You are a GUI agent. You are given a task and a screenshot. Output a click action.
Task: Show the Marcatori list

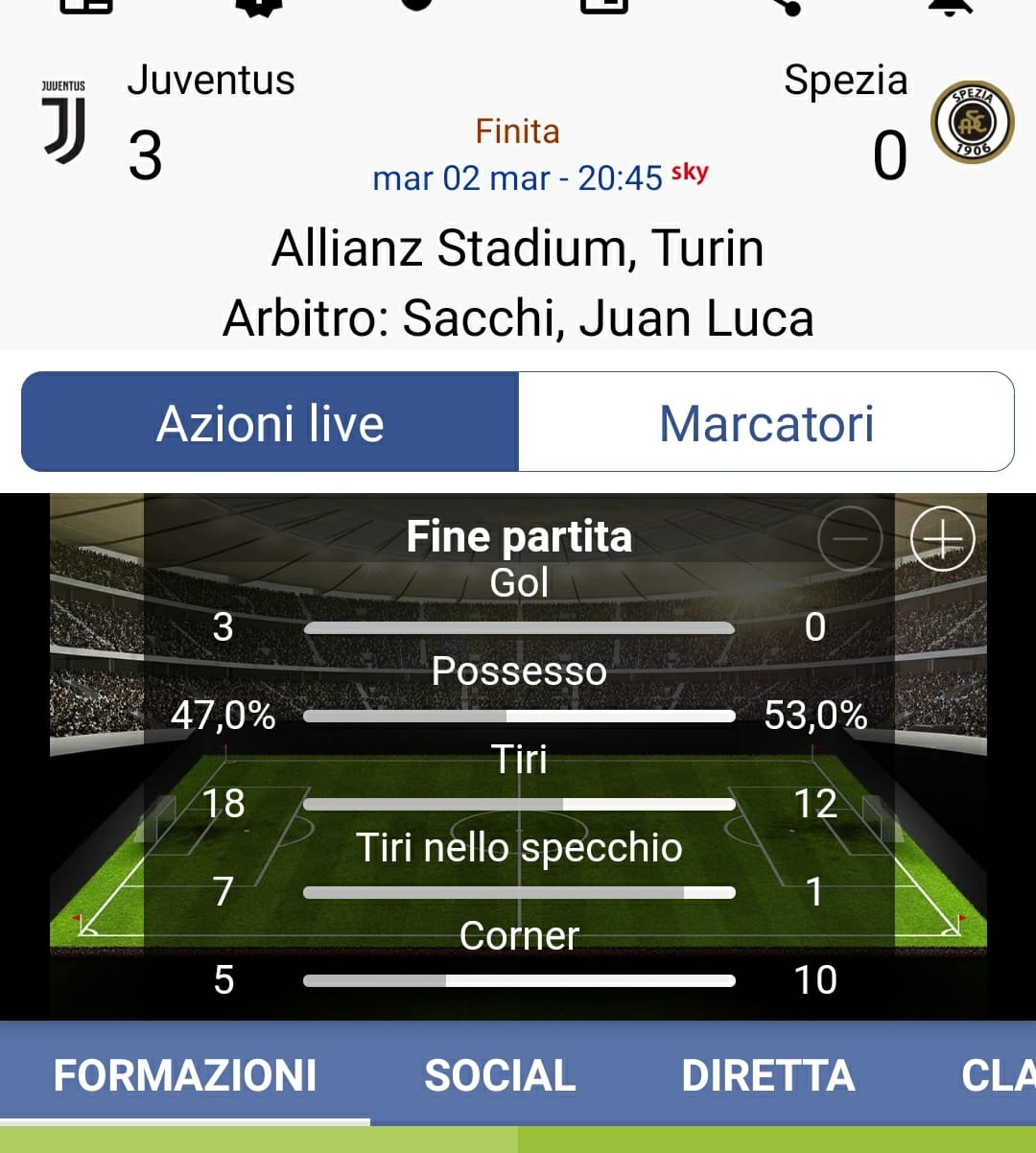765,423
